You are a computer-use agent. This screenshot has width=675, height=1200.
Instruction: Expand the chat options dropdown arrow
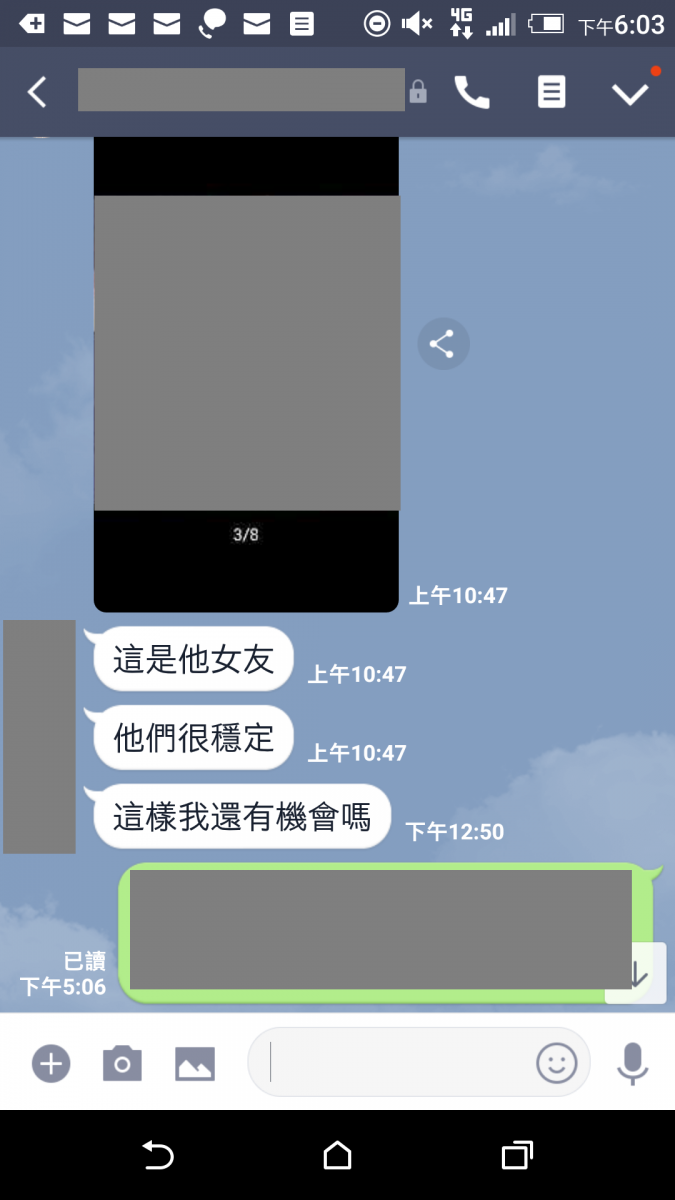(630, 93)
